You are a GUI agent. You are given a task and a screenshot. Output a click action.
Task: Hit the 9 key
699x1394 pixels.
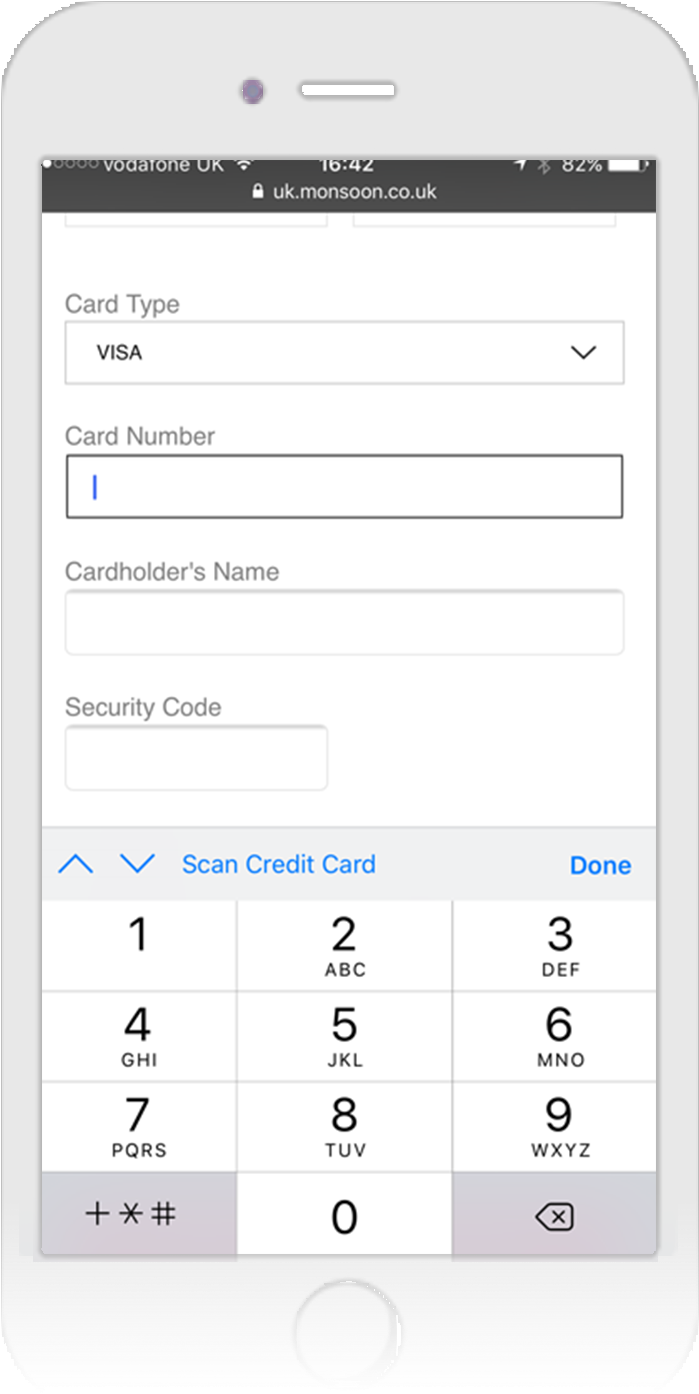559,1126
